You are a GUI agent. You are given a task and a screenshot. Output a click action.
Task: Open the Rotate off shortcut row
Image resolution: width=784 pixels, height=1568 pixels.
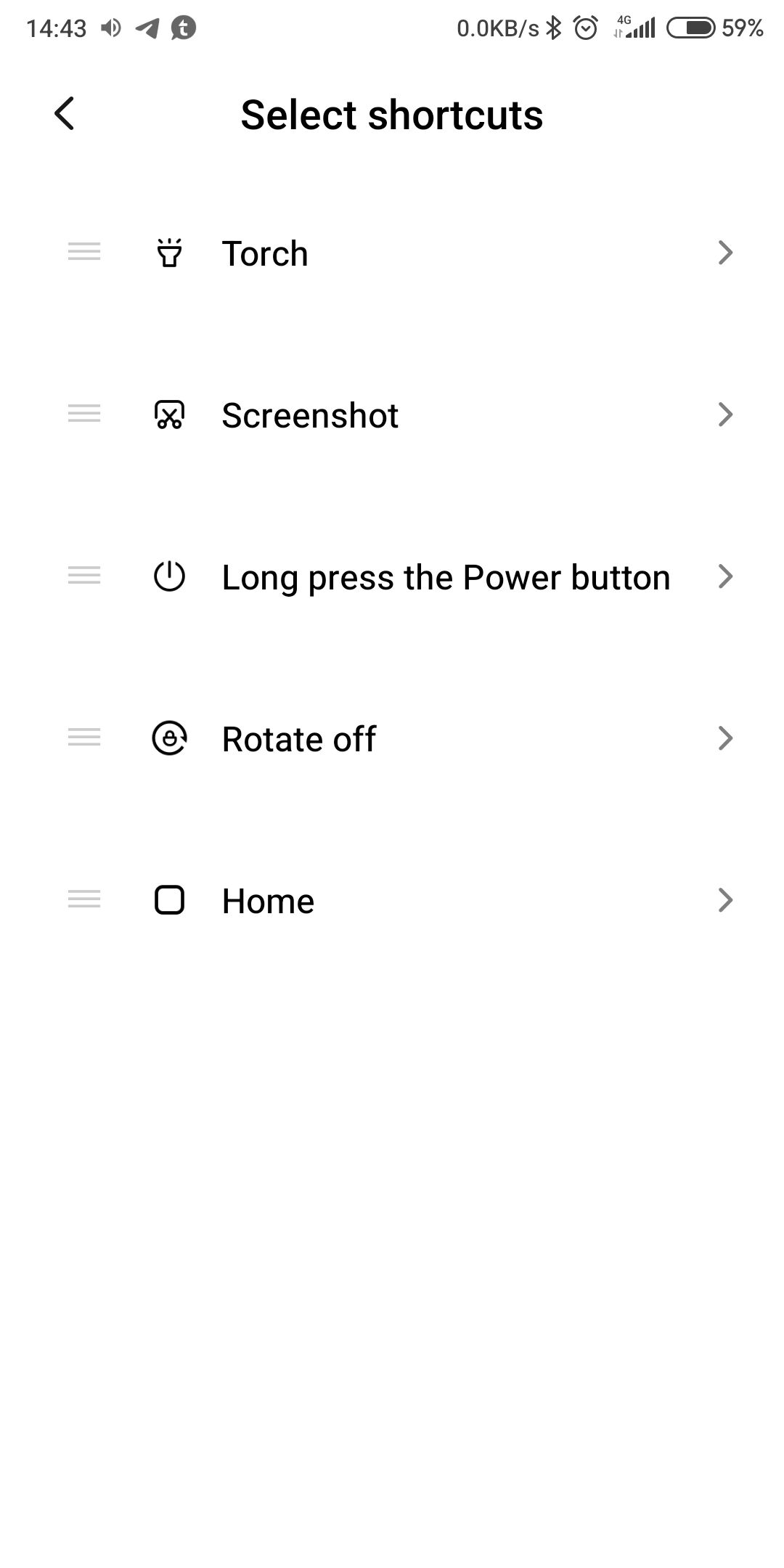[x=392, y=738]
